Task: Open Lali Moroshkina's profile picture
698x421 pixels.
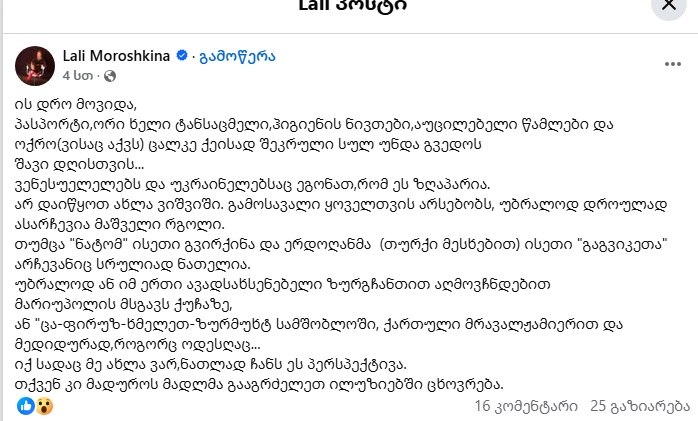Action: tap(33, 65)
